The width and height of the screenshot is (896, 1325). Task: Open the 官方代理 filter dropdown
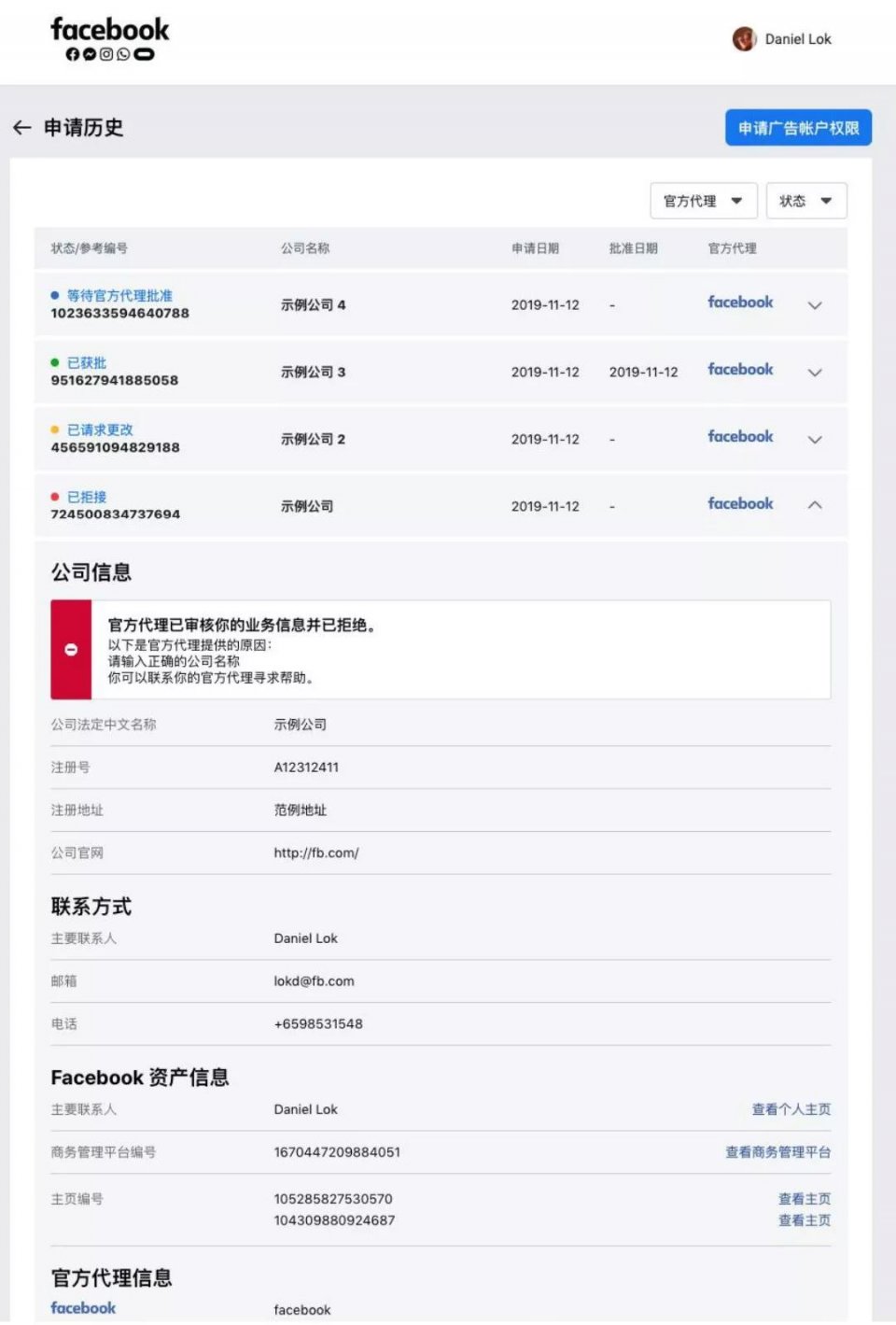pyautogui.click(x=703, y=201)
